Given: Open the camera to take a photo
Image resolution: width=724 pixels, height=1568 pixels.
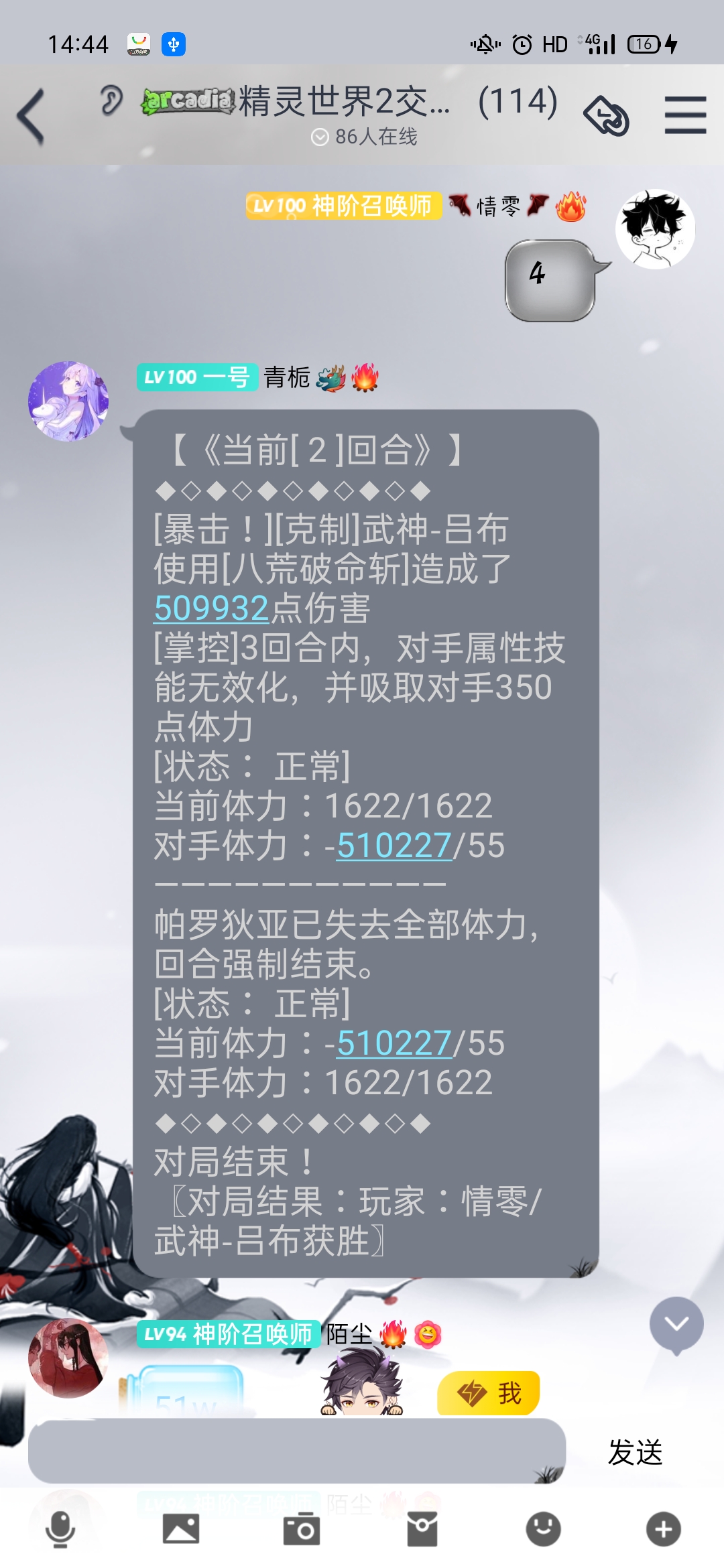Looking at the screenshot, I should 302,1529.
